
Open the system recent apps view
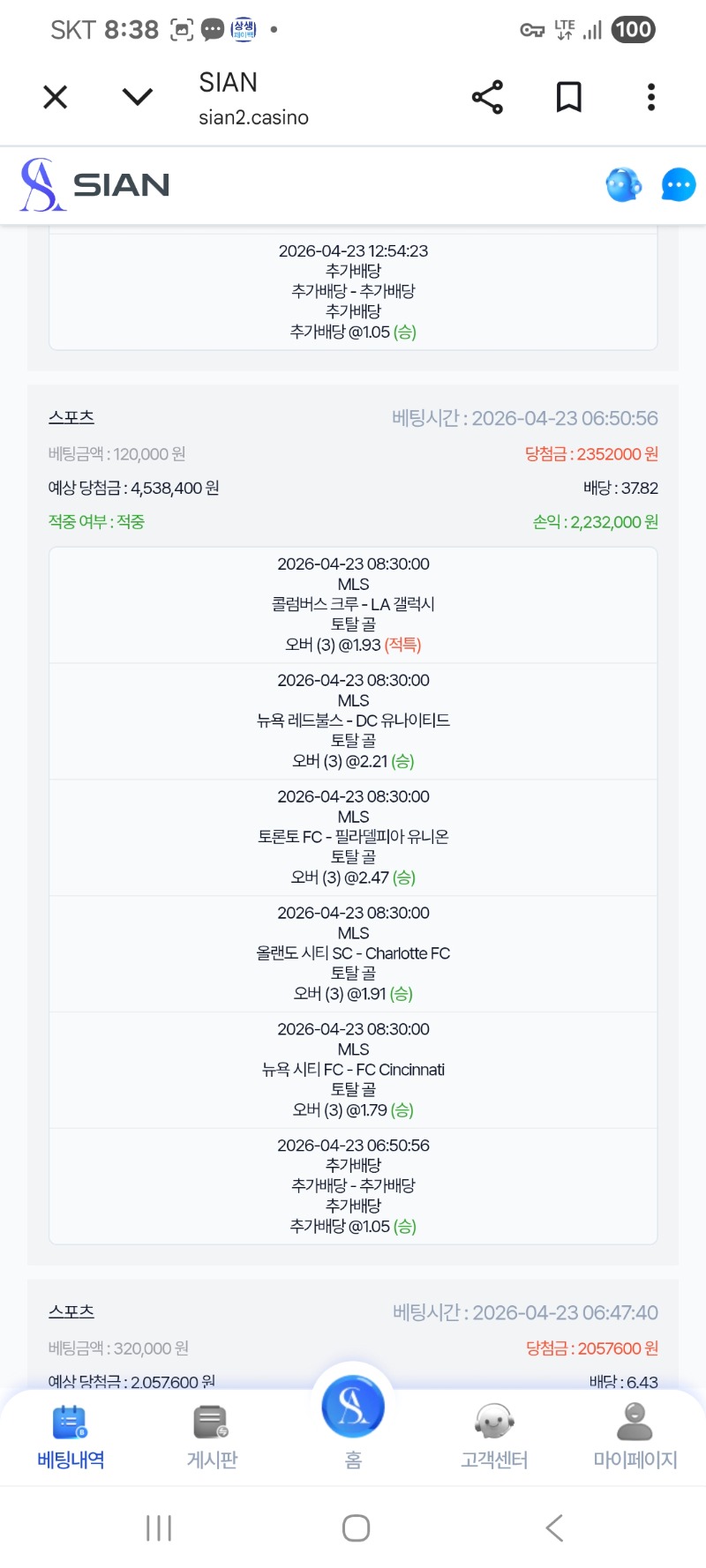tap(159, 1527)
